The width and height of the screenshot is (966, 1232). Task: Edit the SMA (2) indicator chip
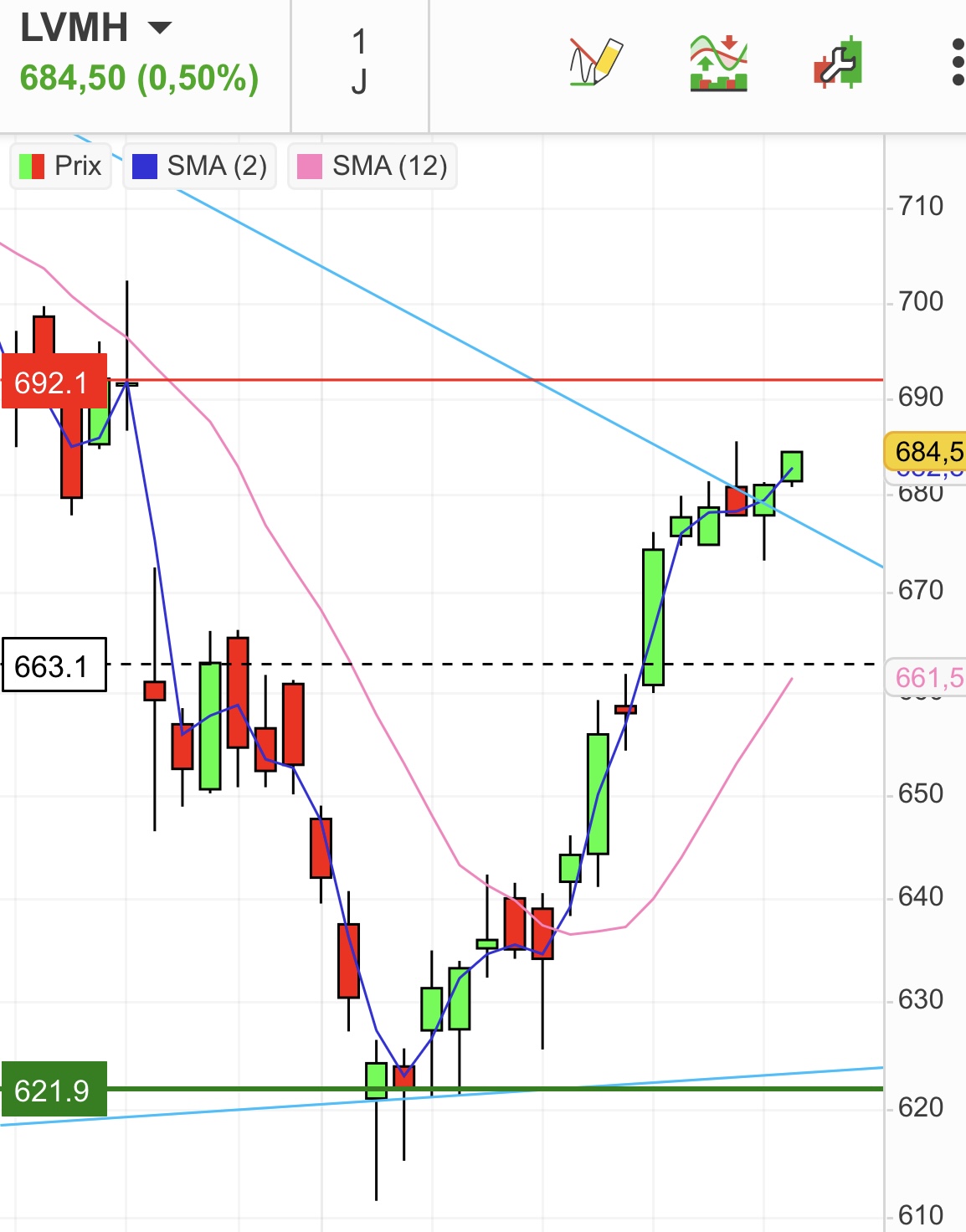pos(200,166)
